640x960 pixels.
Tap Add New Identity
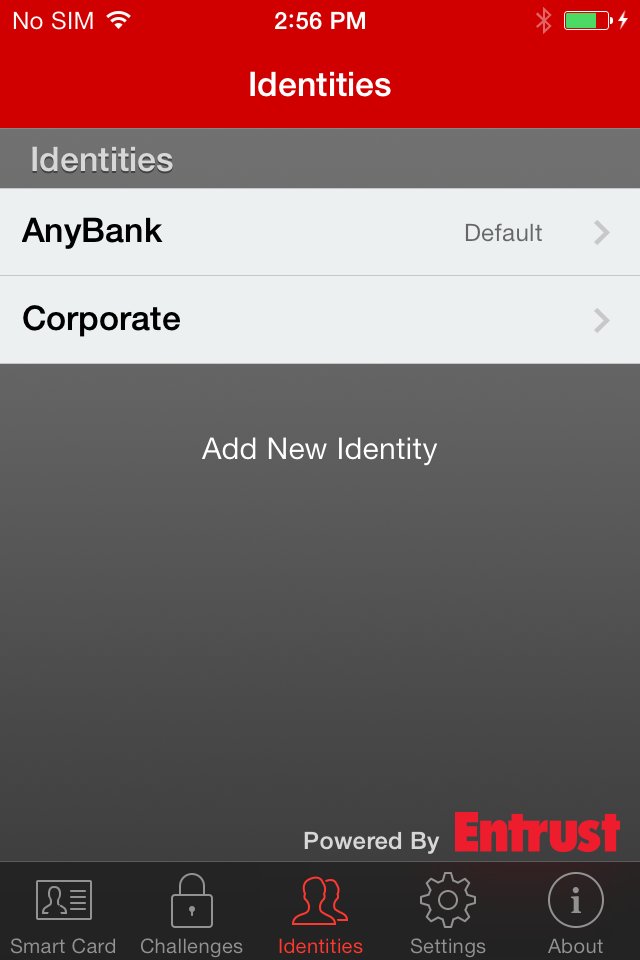pos(320,449)
